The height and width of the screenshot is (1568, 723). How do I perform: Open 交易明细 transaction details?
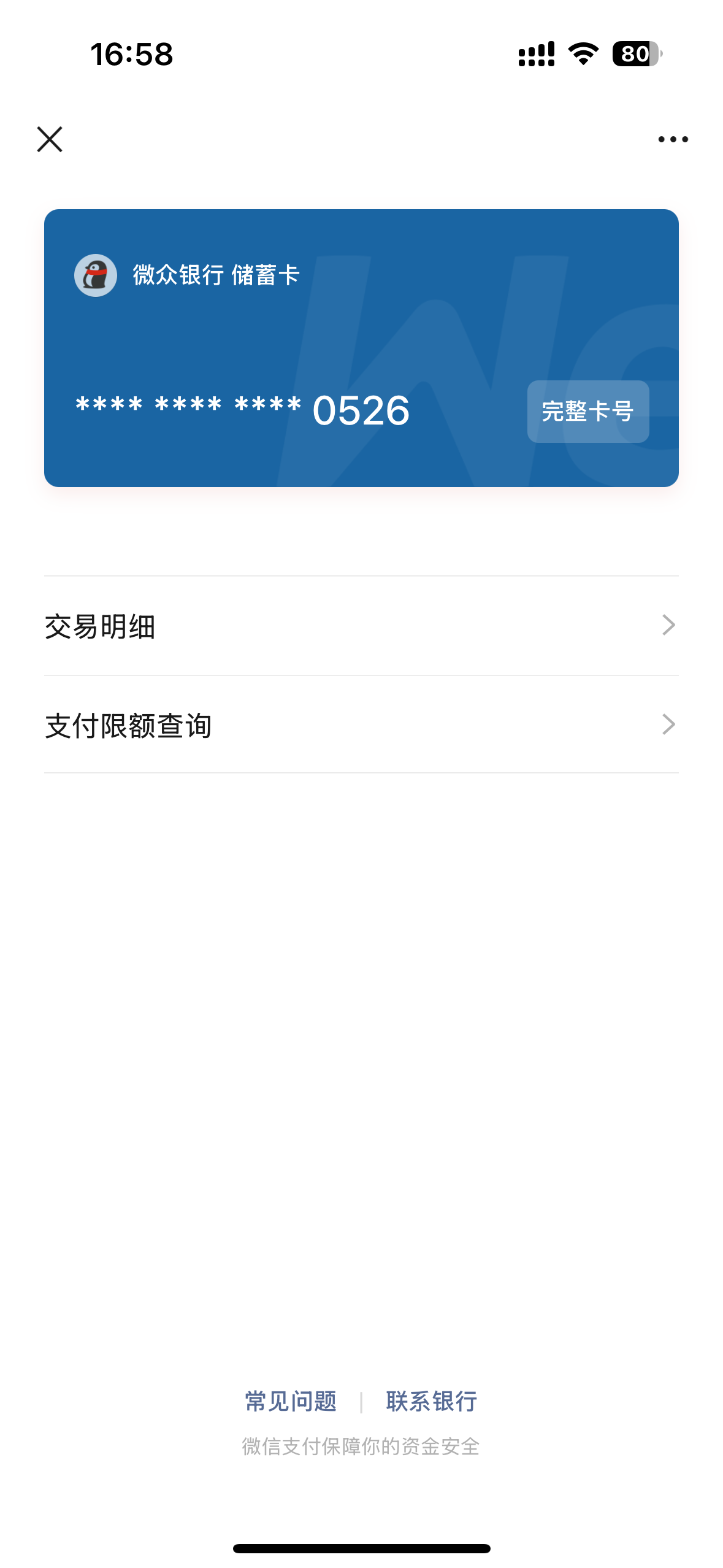pyautogui.click(x=361, y=626)
